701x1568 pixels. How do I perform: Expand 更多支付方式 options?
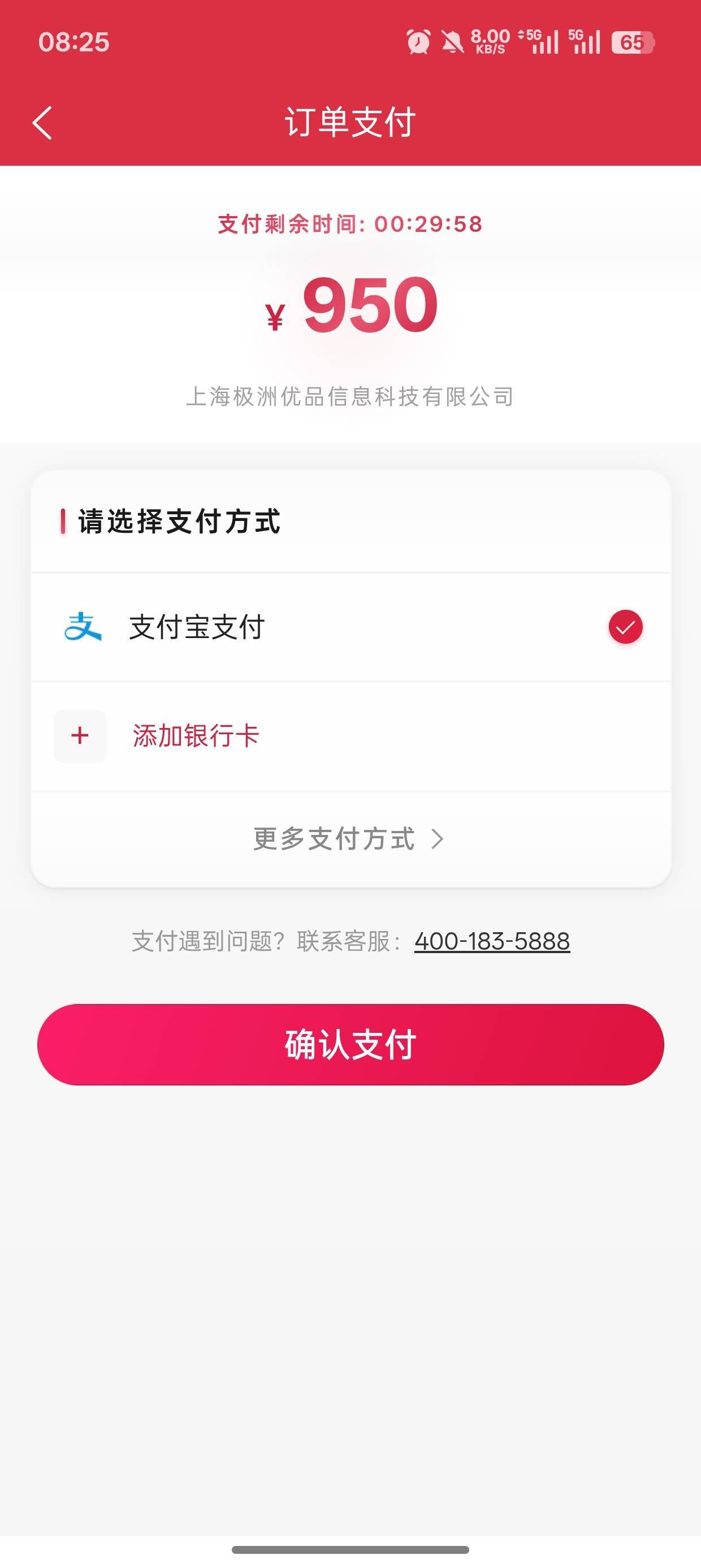pos(349,839)
